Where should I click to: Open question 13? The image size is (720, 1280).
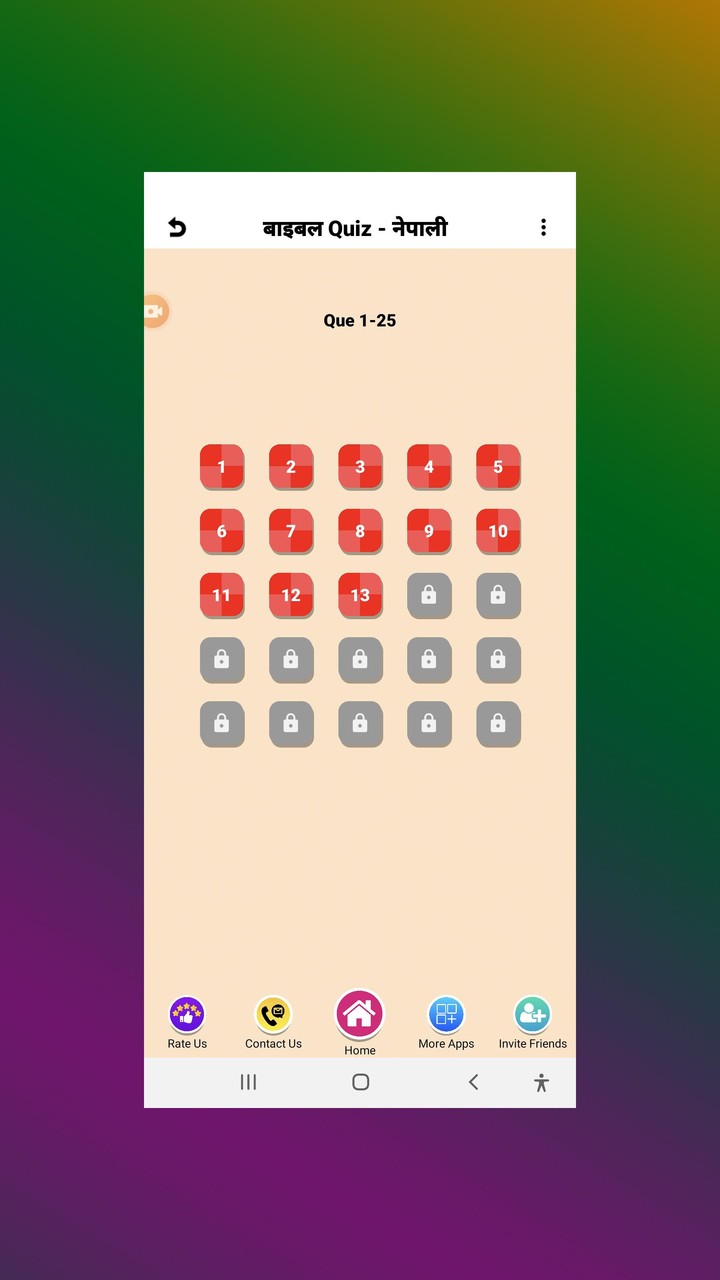[360, 595]
